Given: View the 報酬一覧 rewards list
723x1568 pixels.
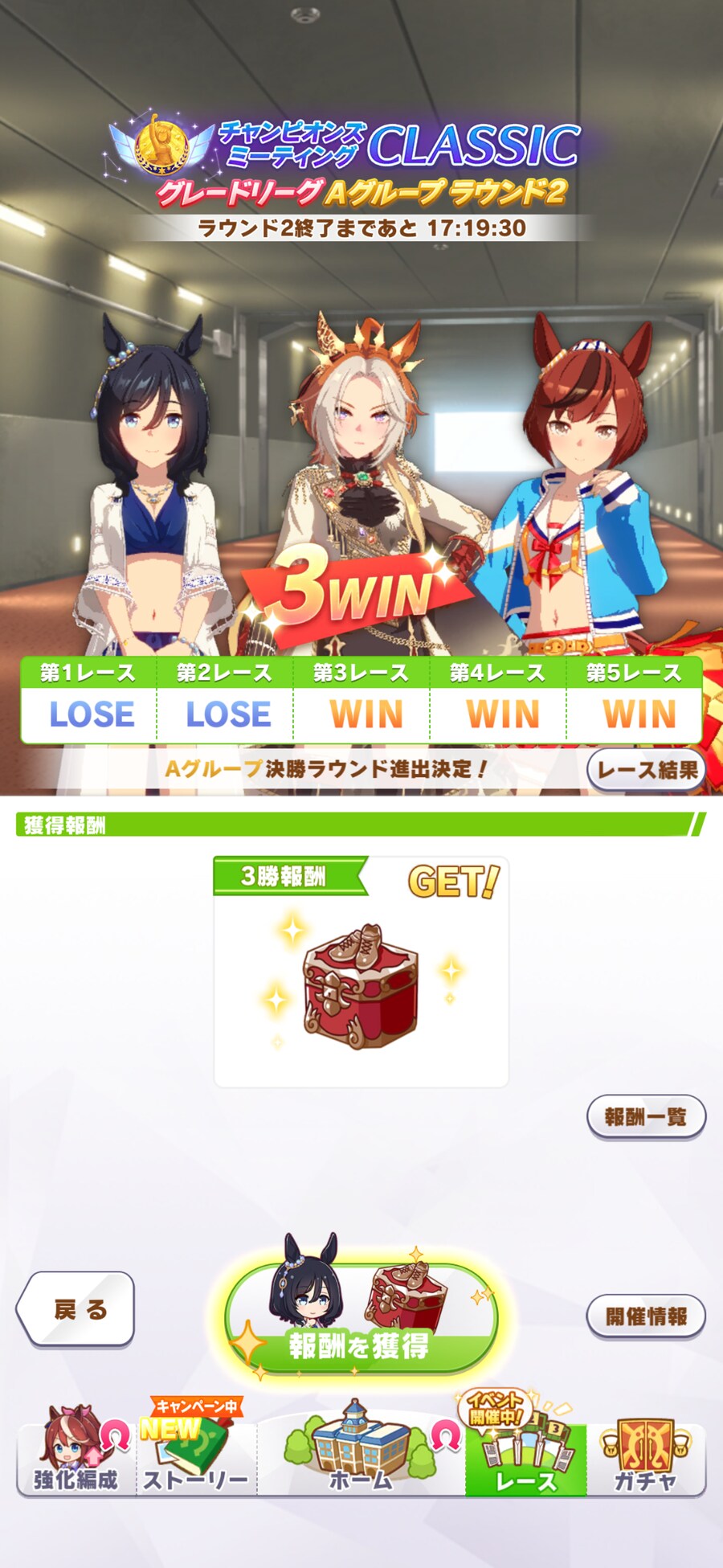Looking at the screenshot, I should pos(646,1116).
